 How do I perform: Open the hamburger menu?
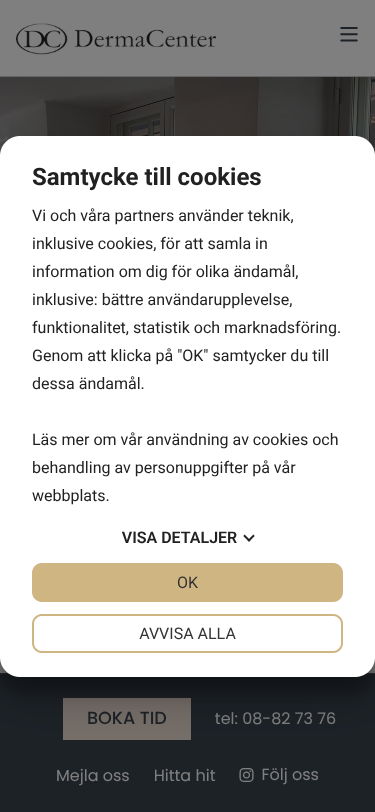pyautogui.click(x=349, y=34)
